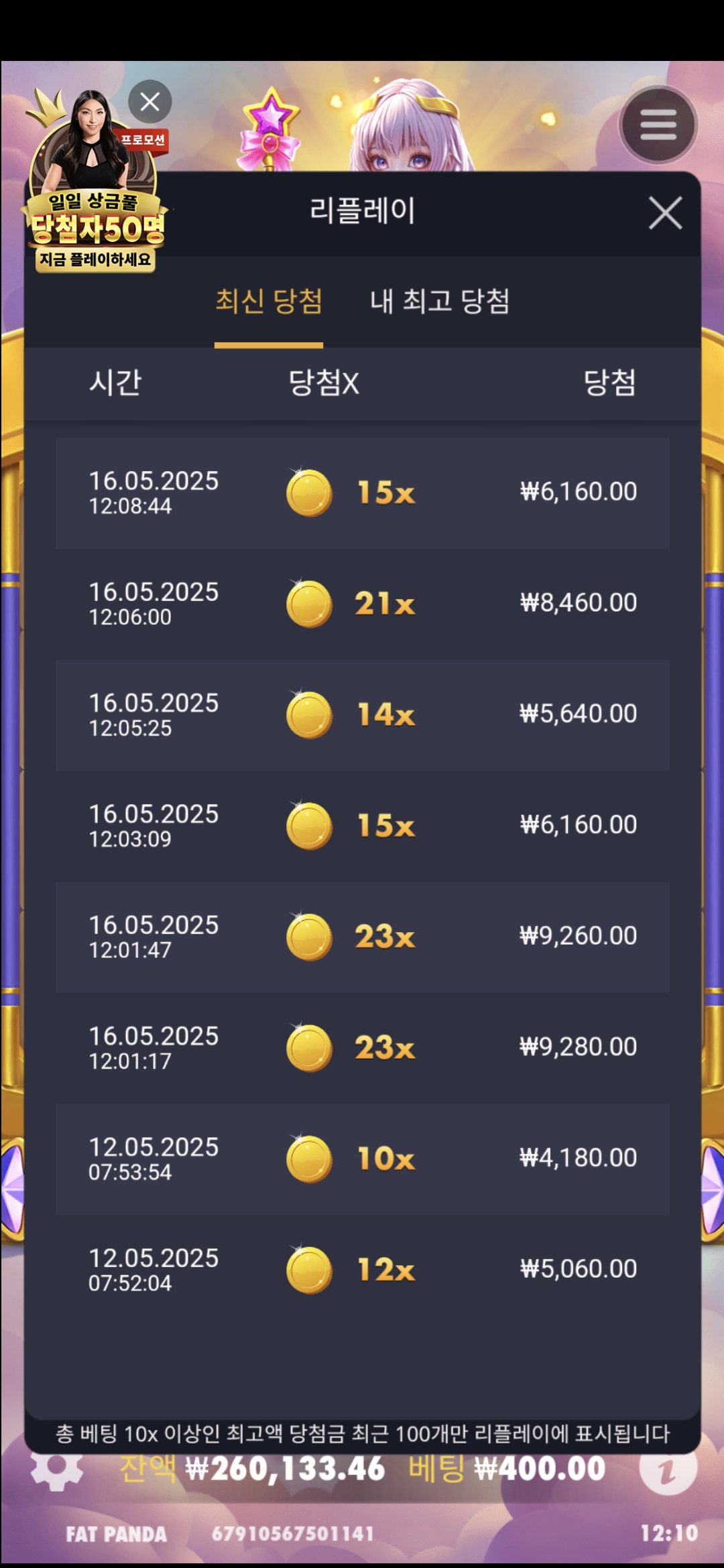Open the game info button
Image resolution: width=724 pixels, height=1568 pixels.
(668, 1469)
